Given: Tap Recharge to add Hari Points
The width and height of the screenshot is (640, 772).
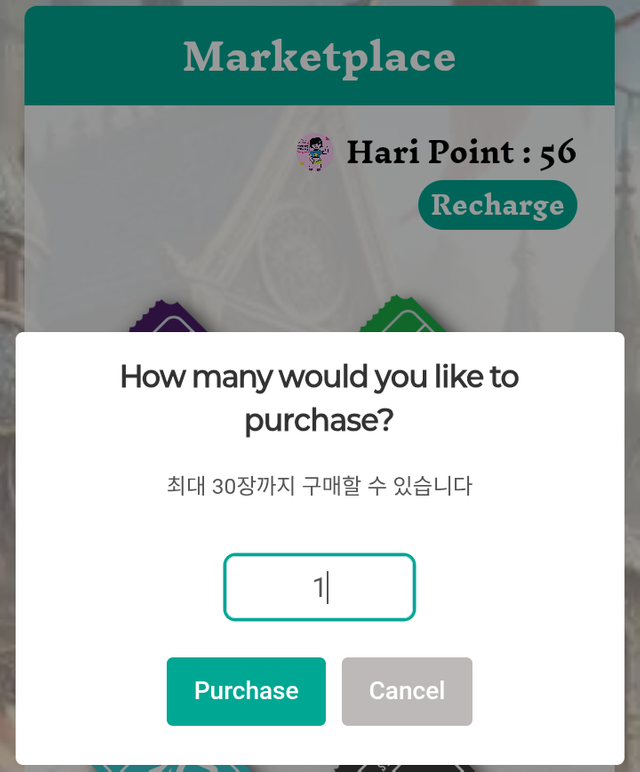Looking at the screenshot, I should point(497,205).
